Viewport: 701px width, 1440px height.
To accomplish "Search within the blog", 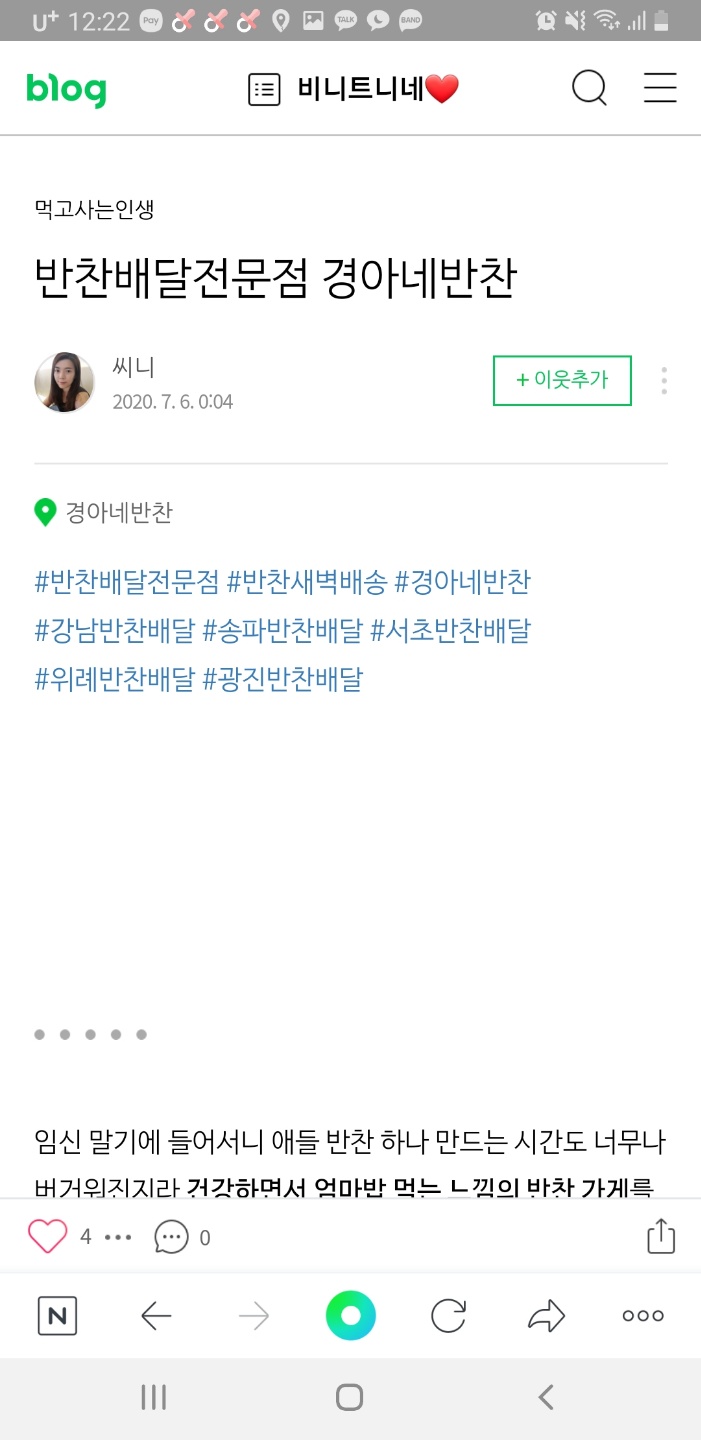I will (589, 89).
